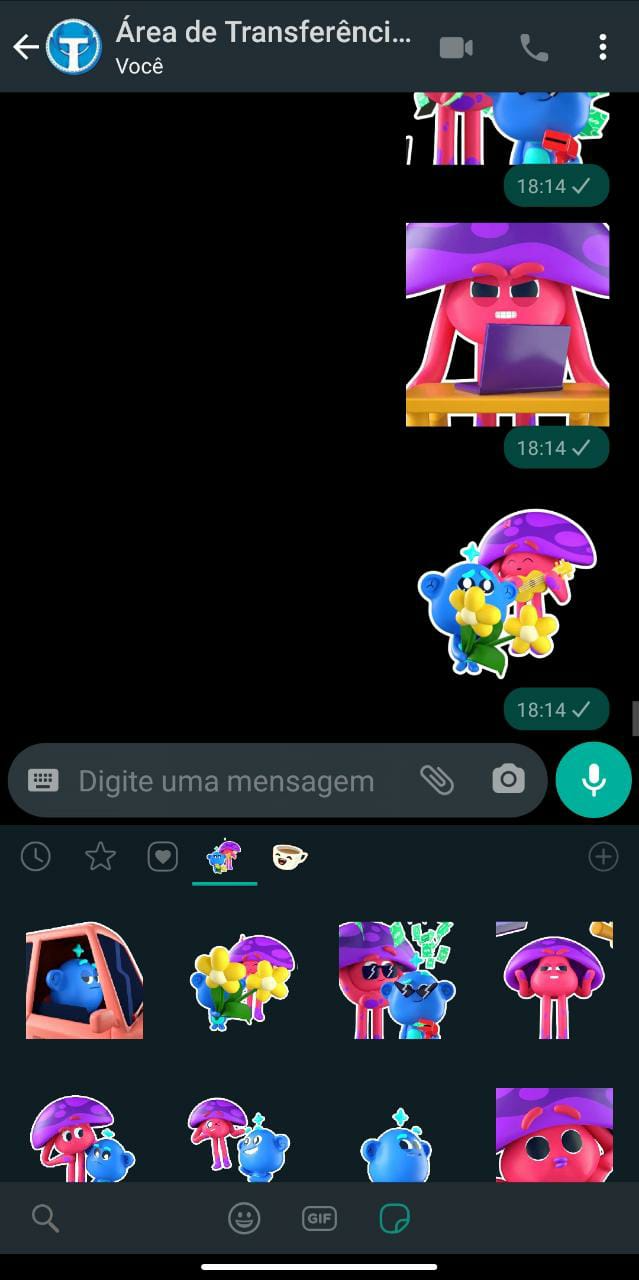The height and width of the screenshot is (1280, 639).
Task: Open the camera
Action: click(x=508, y=780)
